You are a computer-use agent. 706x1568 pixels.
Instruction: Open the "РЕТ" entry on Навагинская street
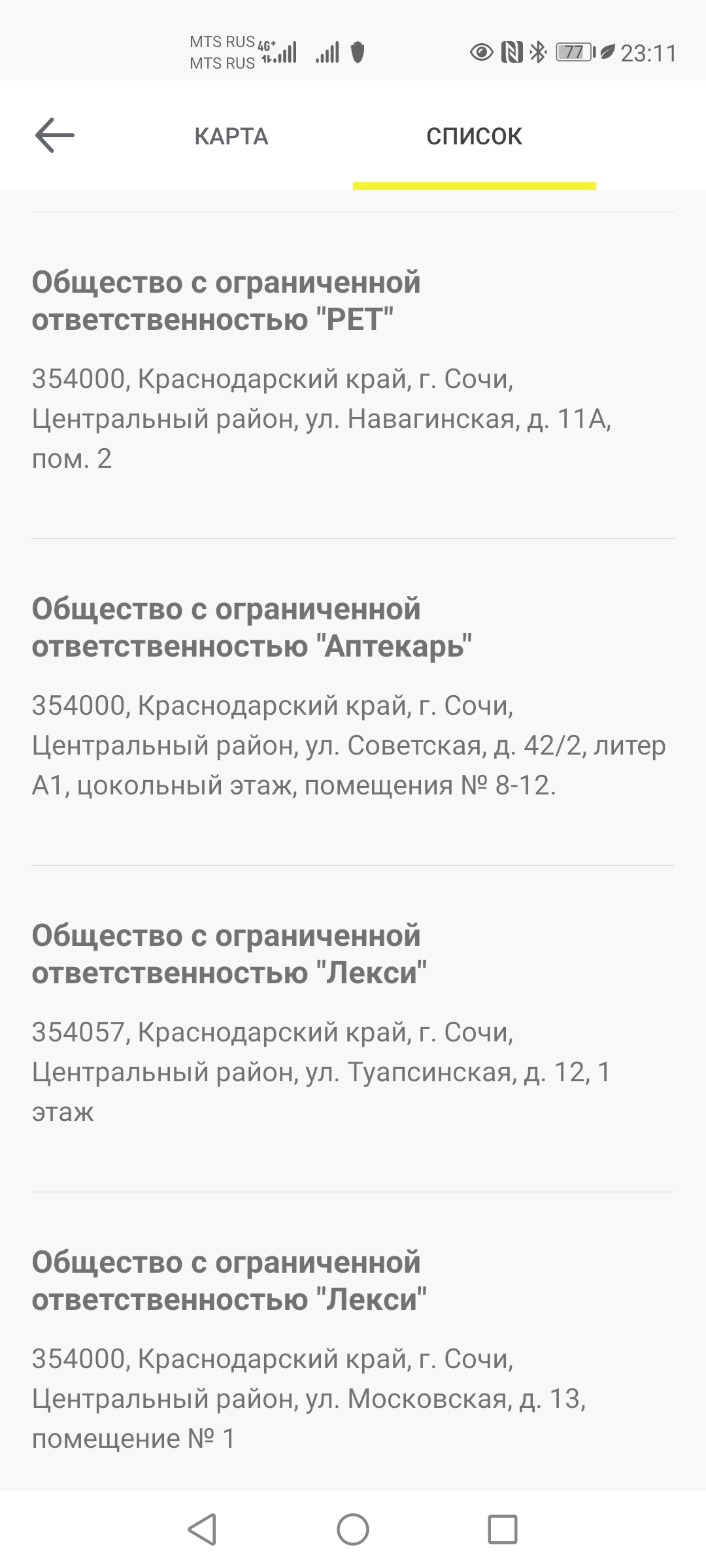point(352,372)
